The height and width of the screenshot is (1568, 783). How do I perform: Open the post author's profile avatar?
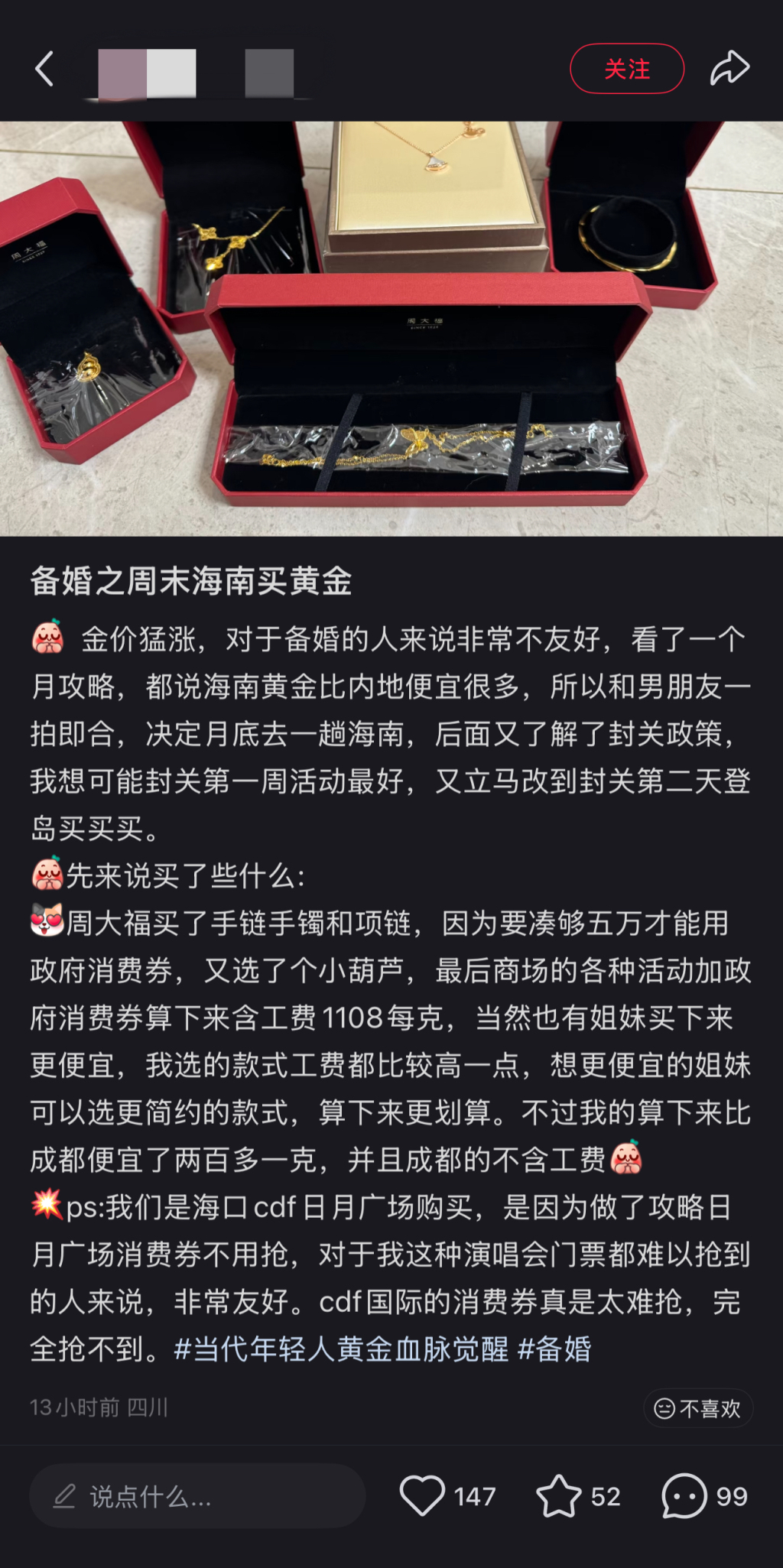[x=122, y=73]
